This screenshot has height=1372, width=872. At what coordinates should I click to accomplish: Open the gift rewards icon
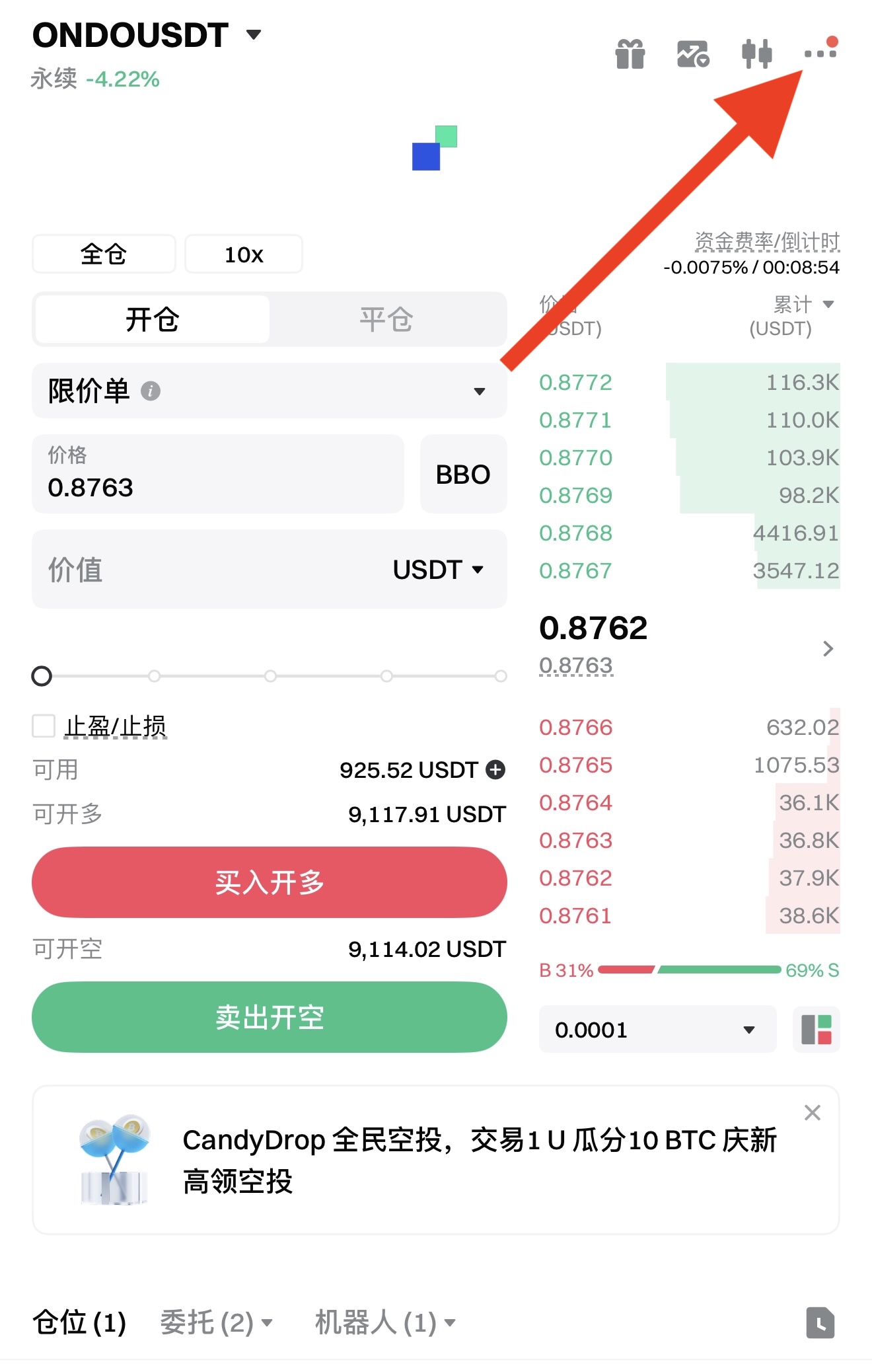pyautogui.click(x=630, y=54)
